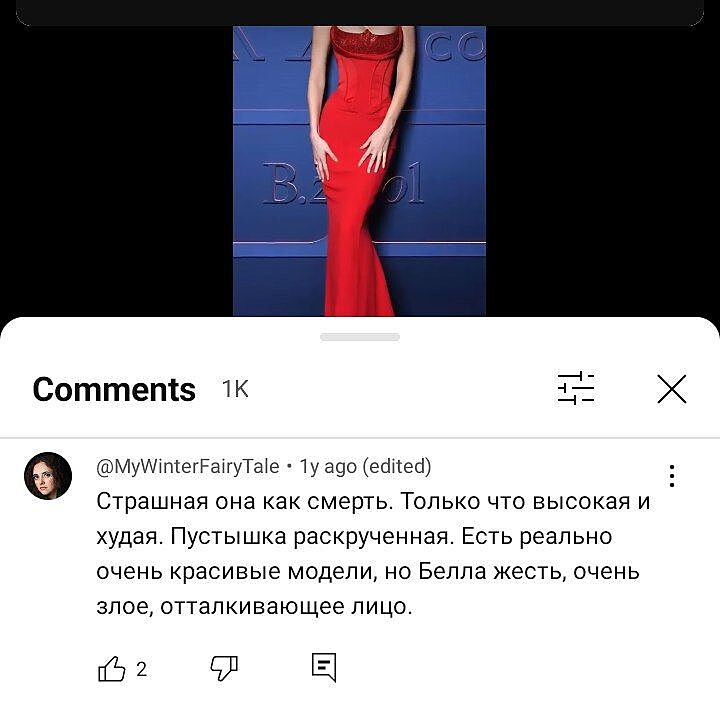Open MyWinterFairyTale's profile avatar
The width and height of the screenshot is (720, 704).
pyautogui.click(x=48, y=476)
